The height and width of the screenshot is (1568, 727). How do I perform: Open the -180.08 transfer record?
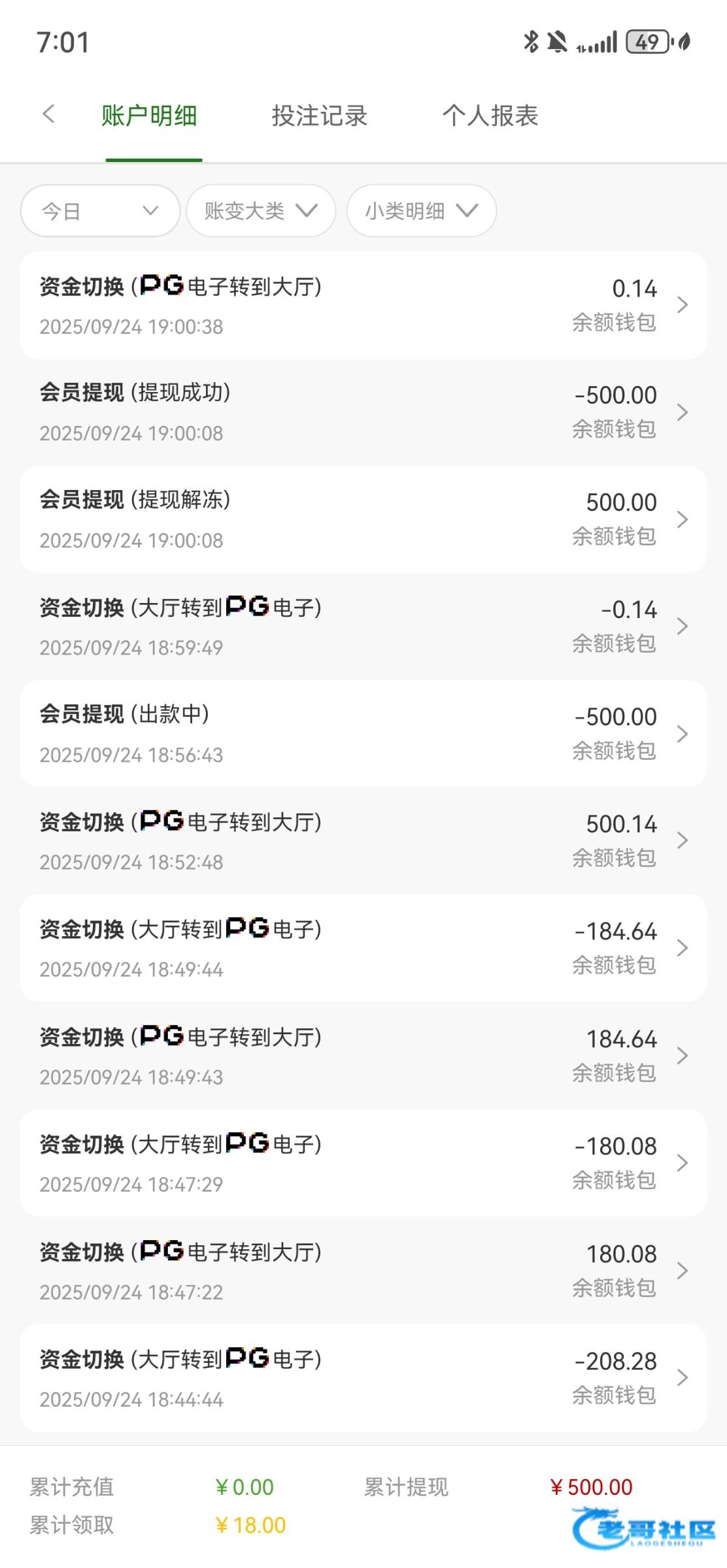tap(363, 1163)
